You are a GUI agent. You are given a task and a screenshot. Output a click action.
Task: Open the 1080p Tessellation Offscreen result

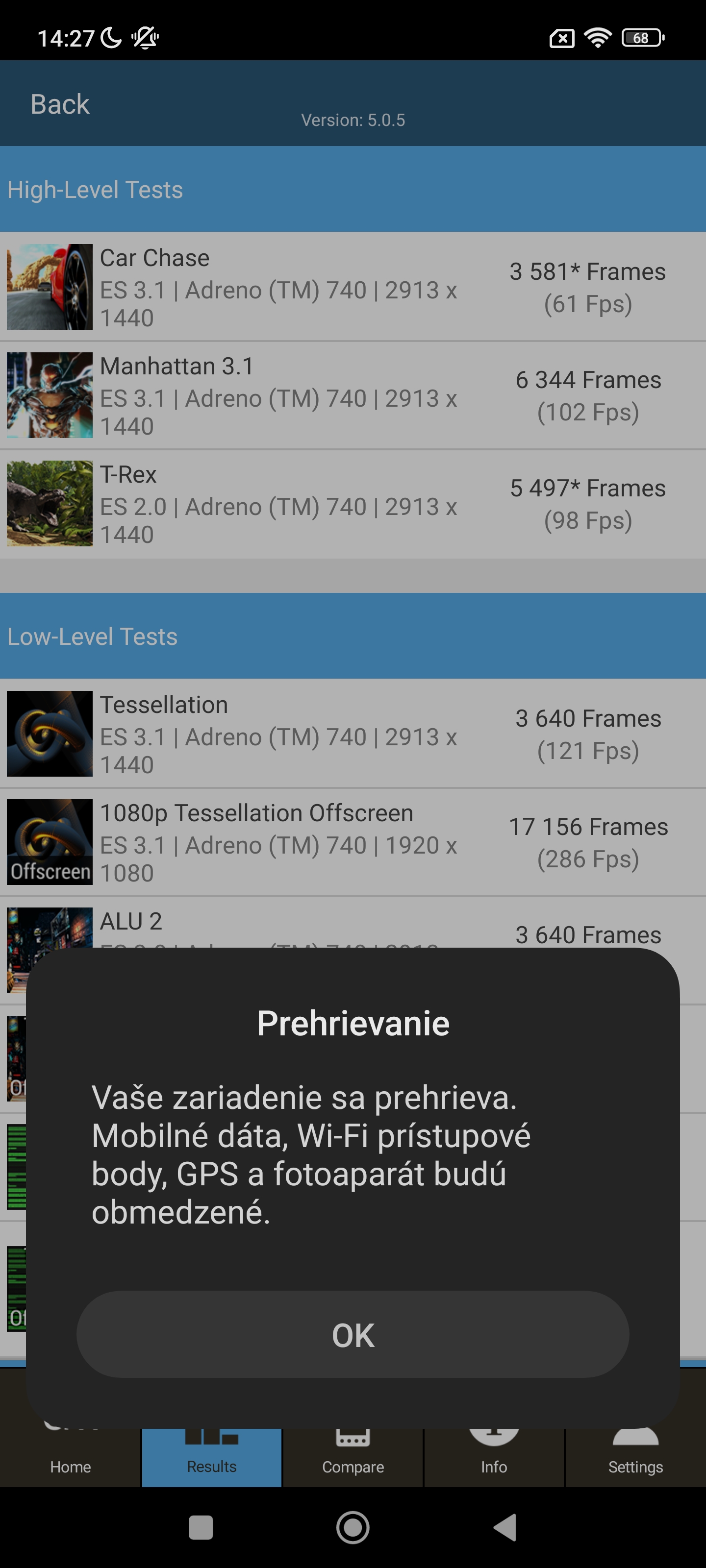[x=353, y=842]
